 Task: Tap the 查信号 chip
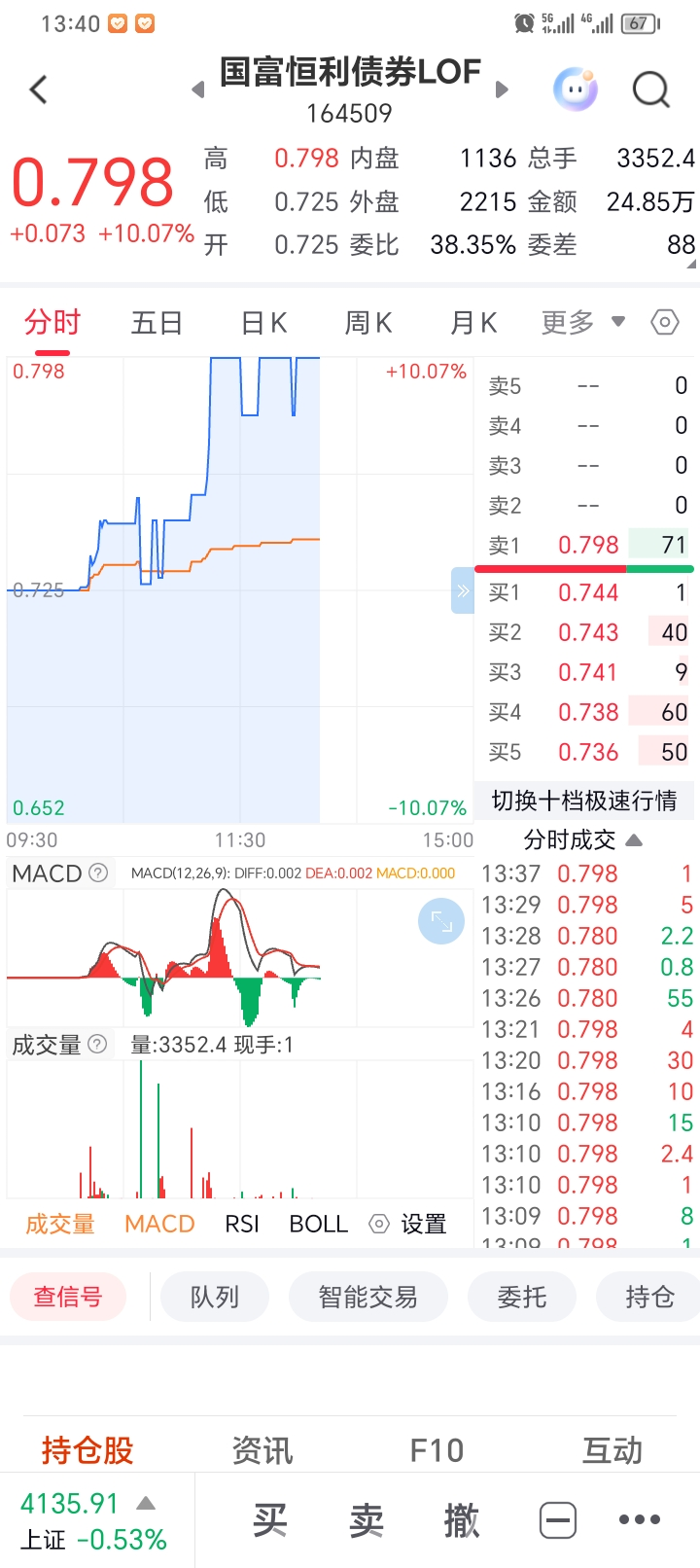tap(68, 1297)
